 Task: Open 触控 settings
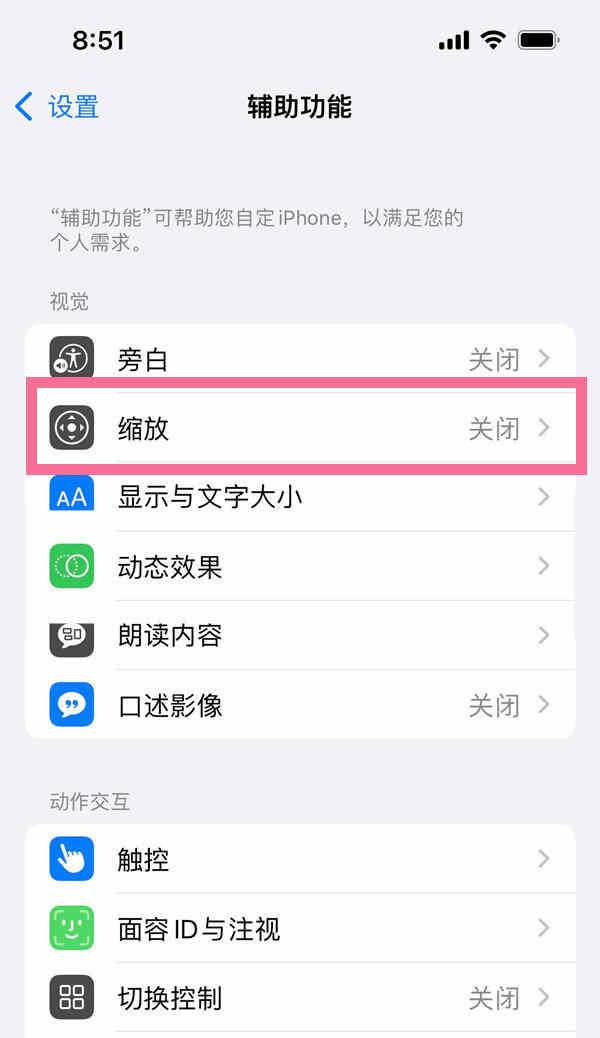(x=300, y=859)
